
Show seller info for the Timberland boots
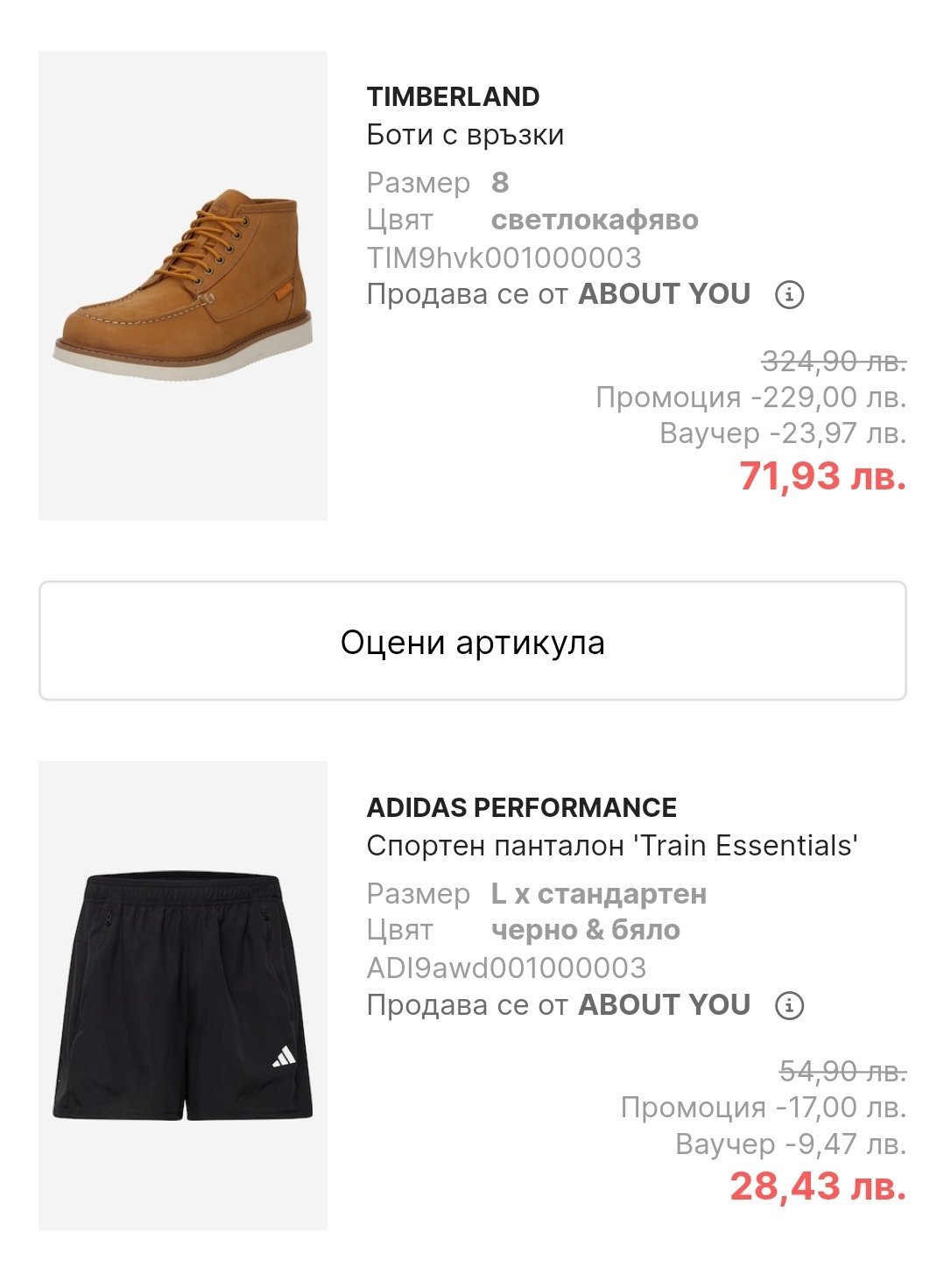point(789,294)
